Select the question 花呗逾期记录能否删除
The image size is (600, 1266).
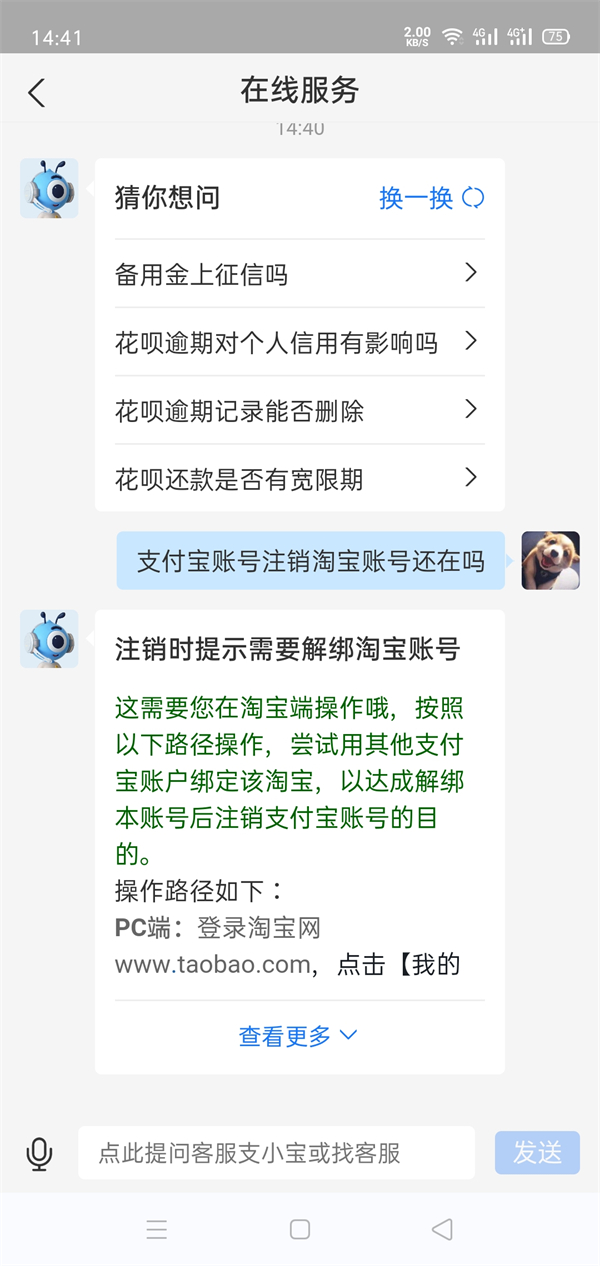tap(299, 411)
